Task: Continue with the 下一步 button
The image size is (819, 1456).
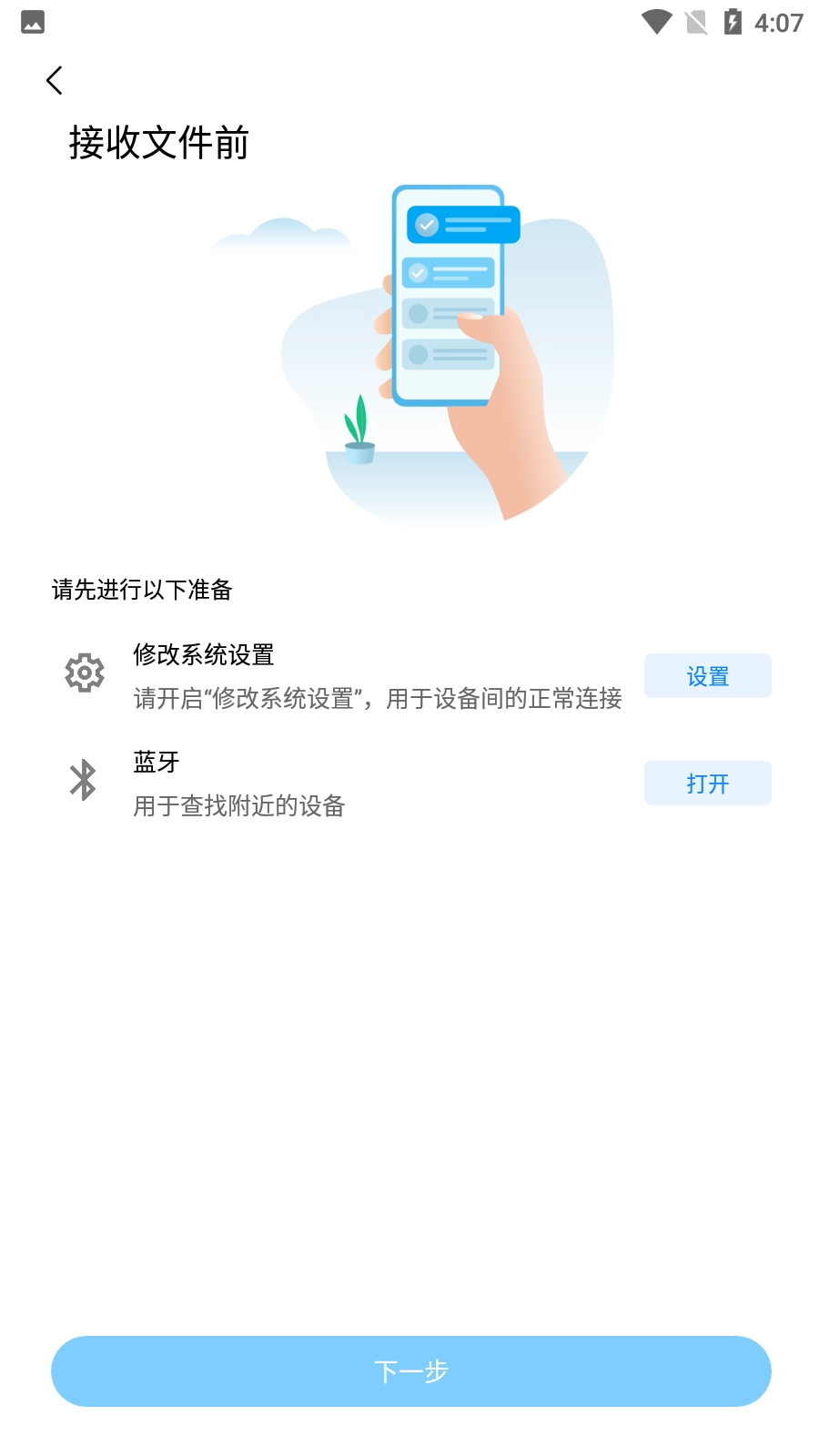Action: [x=410, y=1370]
